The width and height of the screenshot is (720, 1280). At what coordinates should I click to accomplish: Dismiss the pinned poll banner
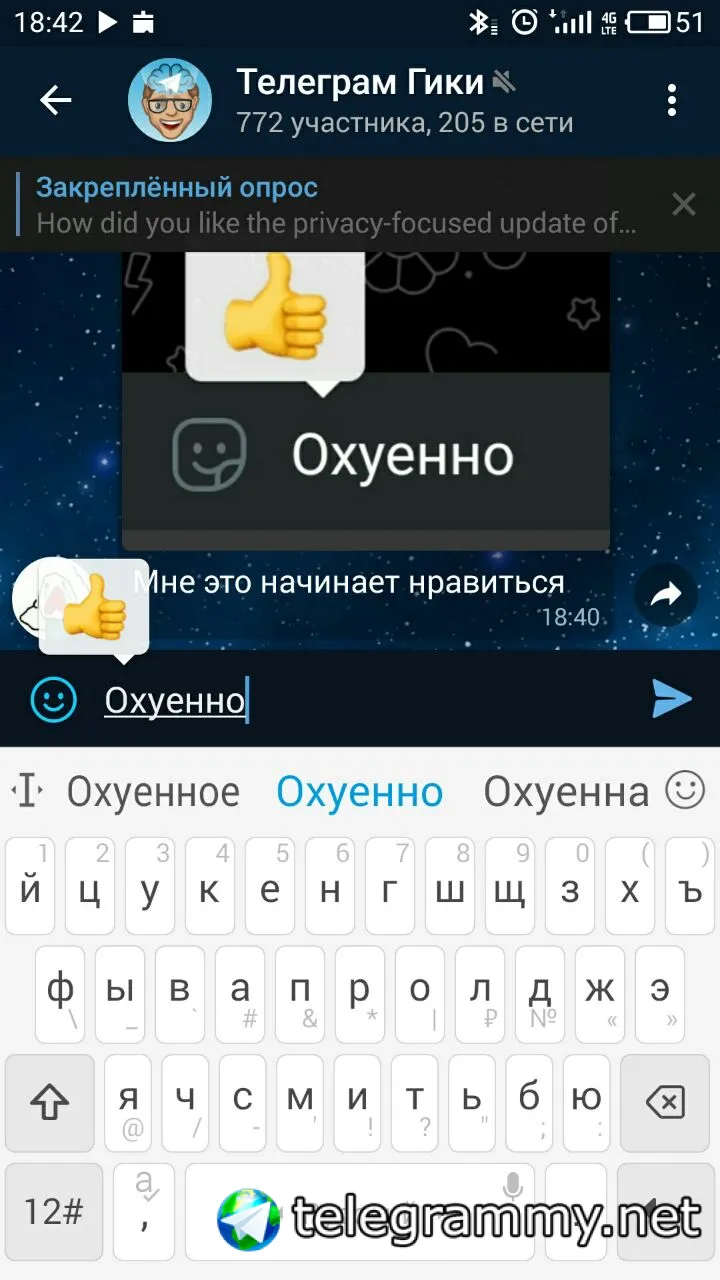(x=684, y=205)
